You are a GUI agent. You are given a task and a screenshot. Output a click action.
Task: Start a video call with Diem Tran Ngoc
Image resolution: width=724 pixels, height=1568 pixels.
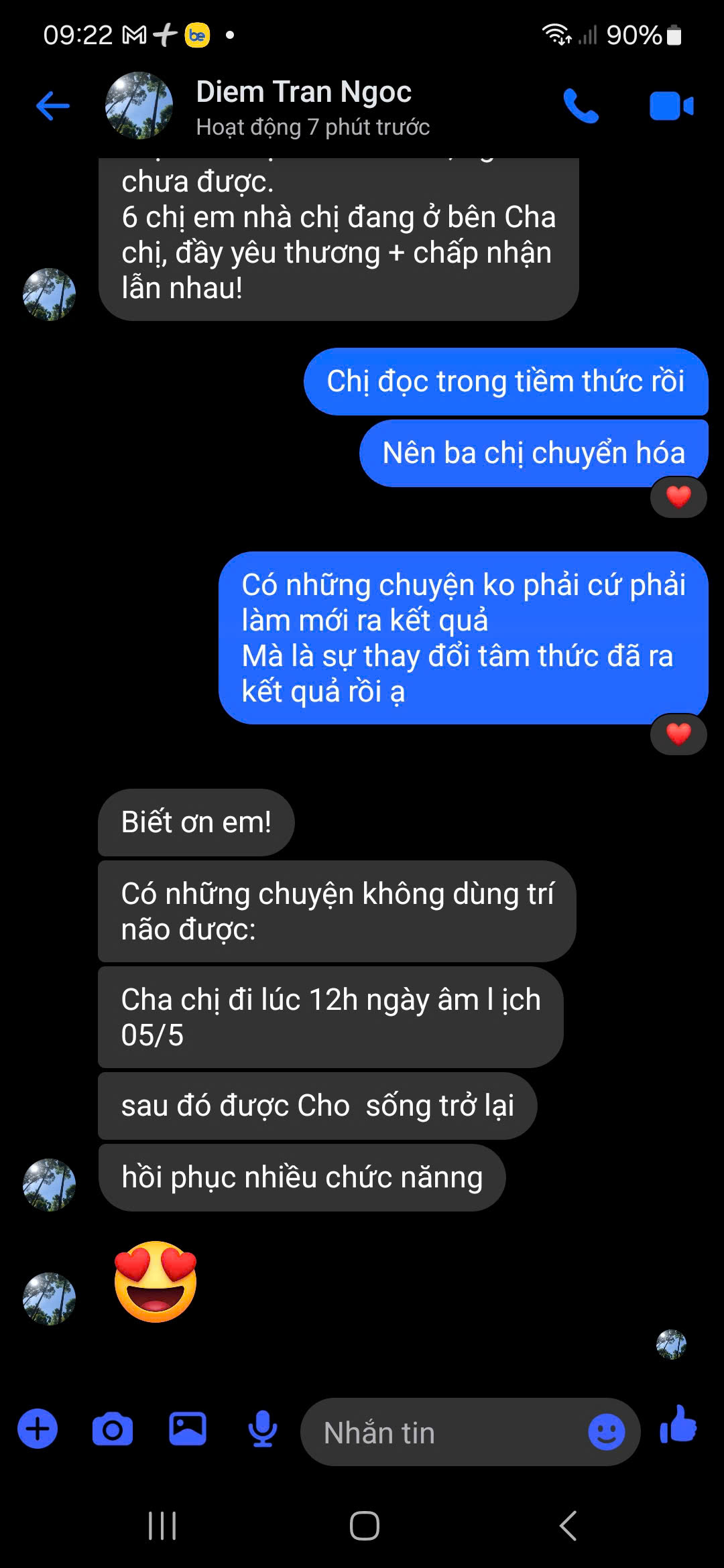point(671,106)
